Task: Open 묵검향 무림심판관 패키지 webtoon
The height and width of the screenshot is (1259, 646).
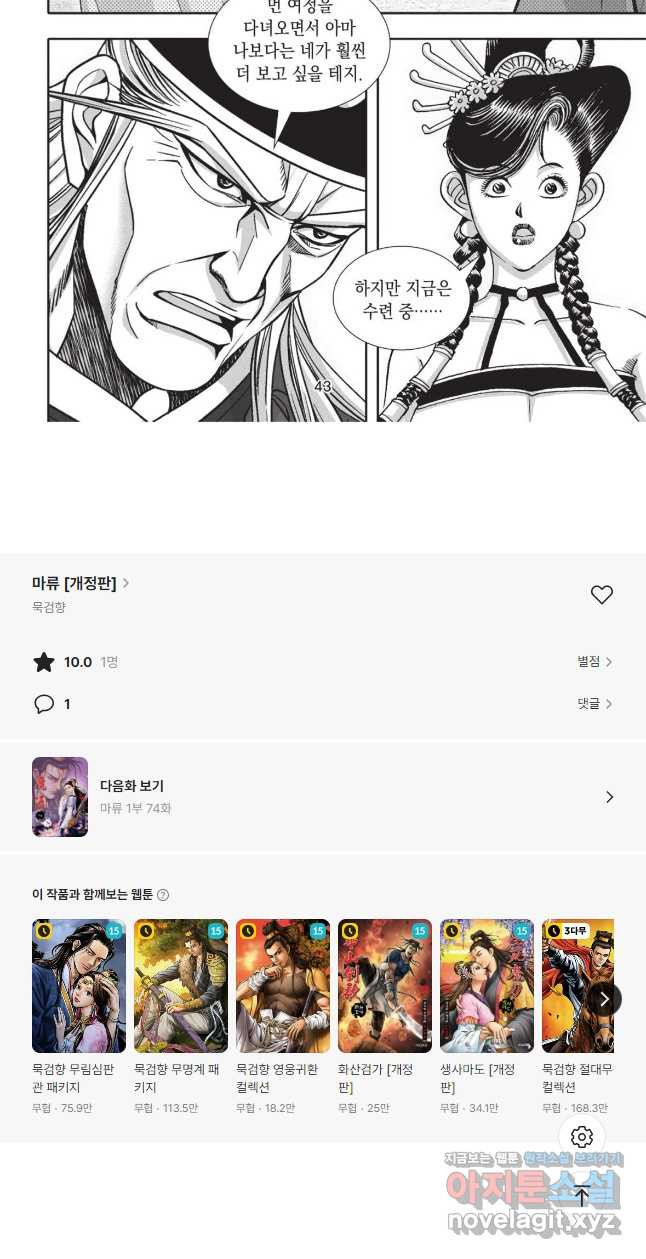Action: click(79, 1017)
